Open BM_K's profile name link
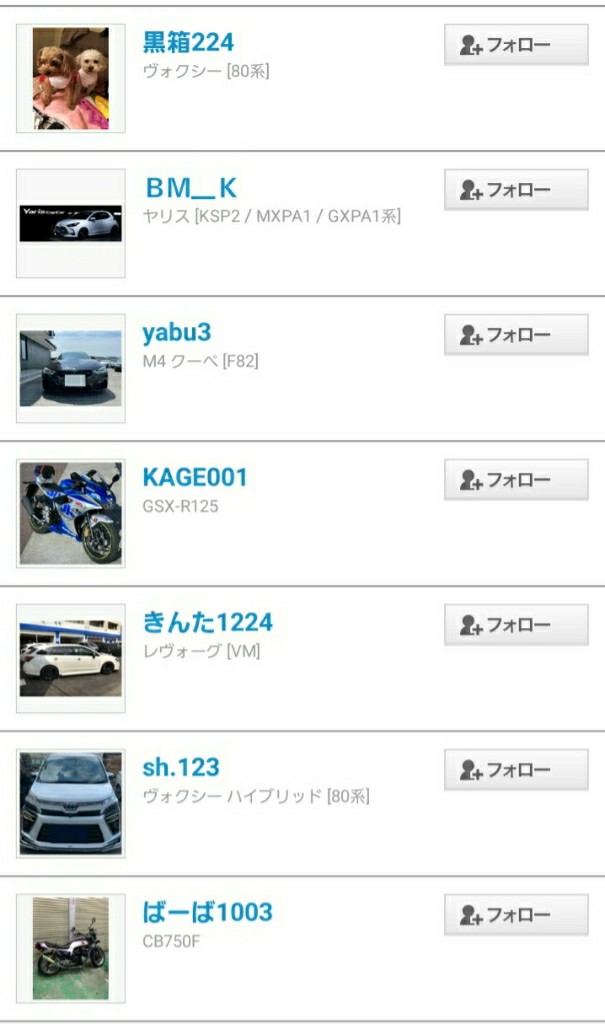 click(x=191, y=188)
